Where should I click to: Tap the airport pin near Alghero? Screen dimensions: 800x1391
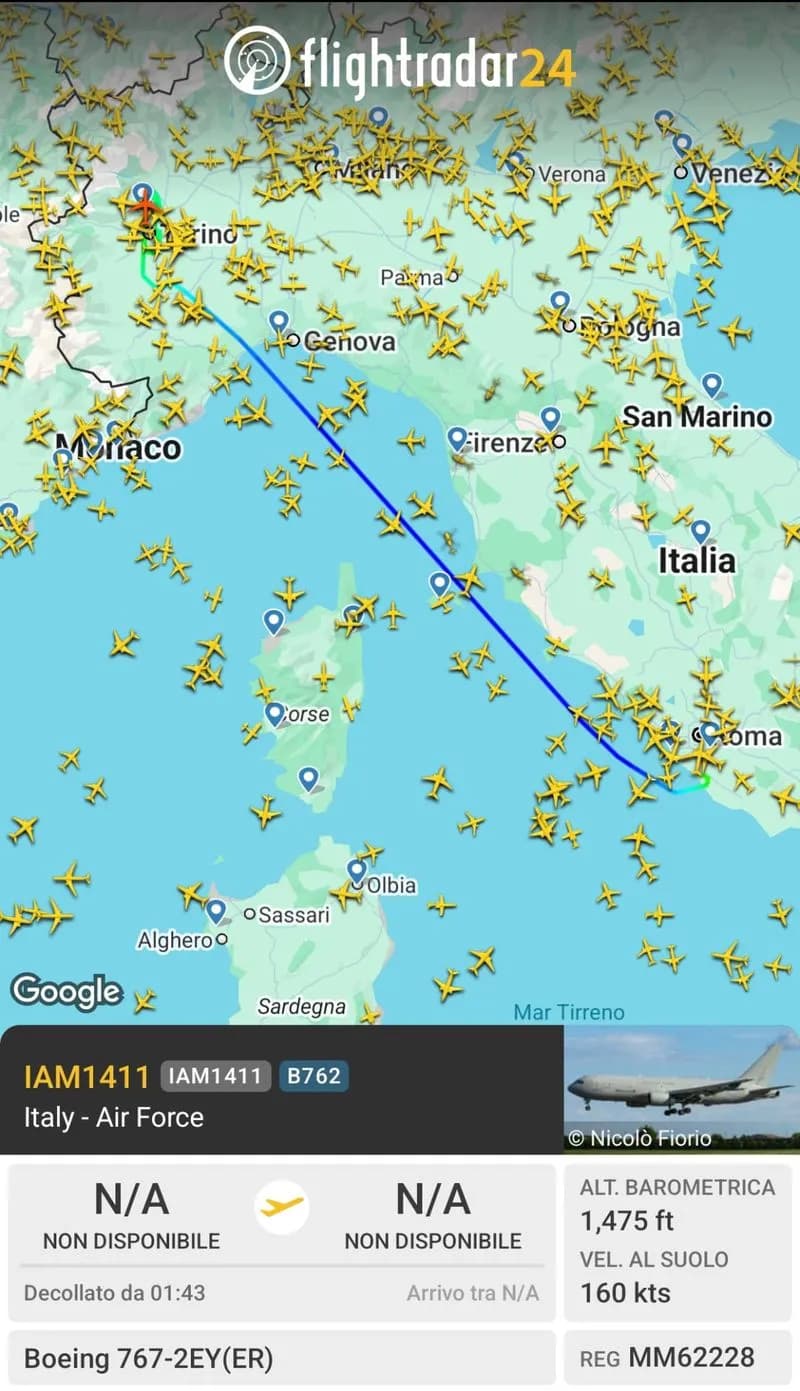tap(216, 911)
